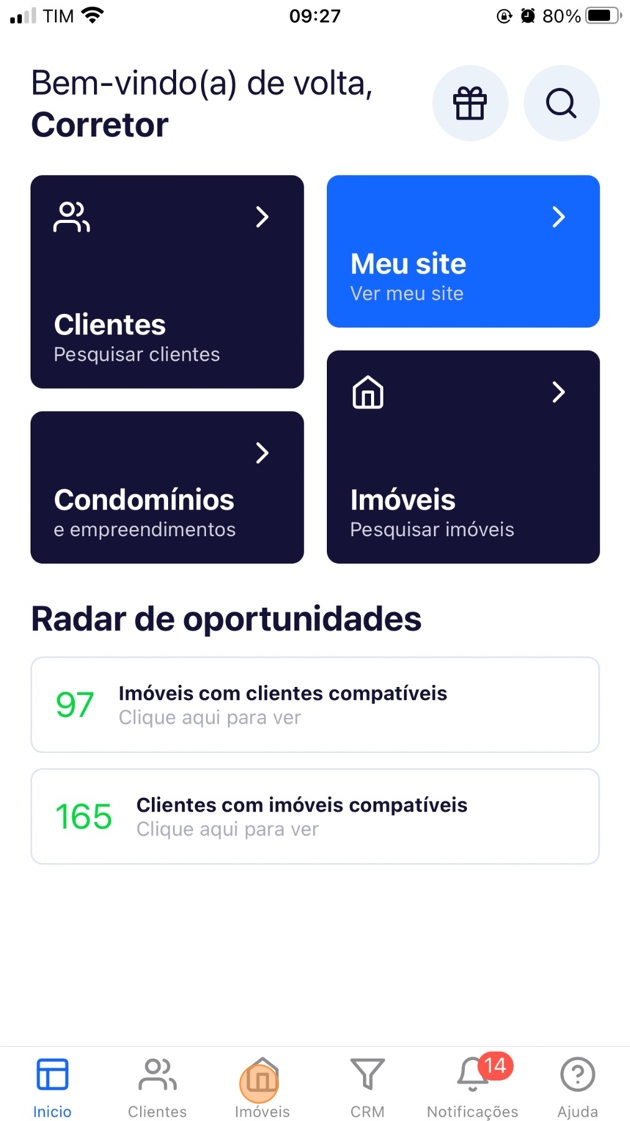Open the Ajuda tab
Image resolution: width=630 pixels, height=1121 pixels.
pos(577,1087)
